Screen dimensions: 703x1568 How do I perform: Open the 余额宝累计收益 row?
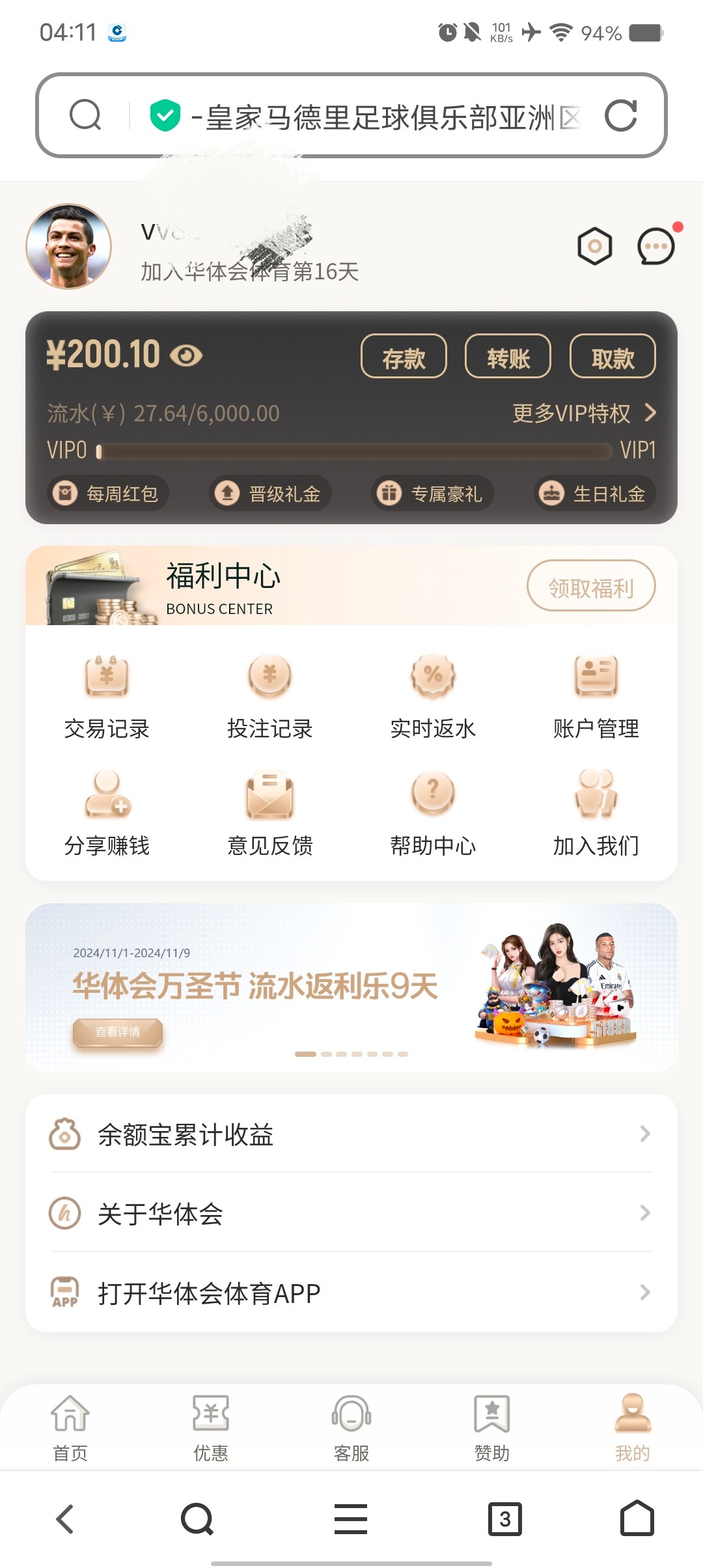[351, 1134]
